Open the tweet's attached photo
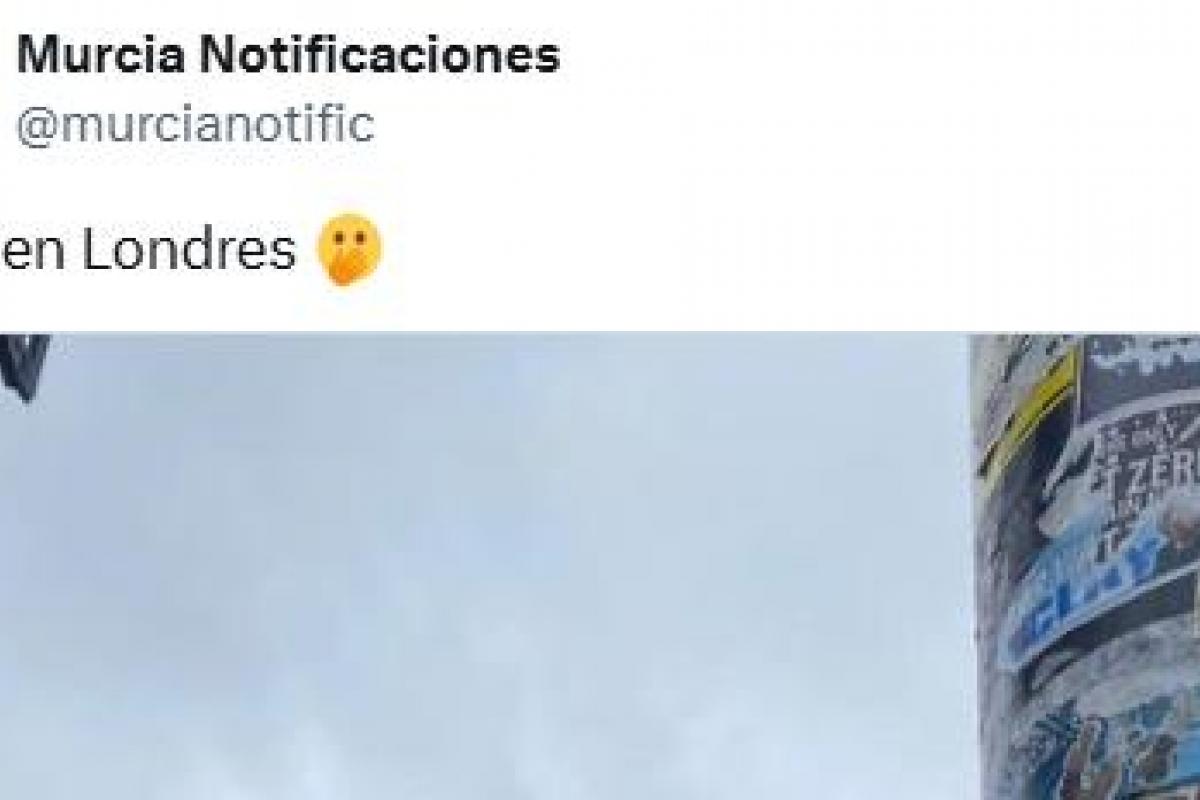Image resolution: width=1200 pixels, height=800 pixels. coord(600,565)
